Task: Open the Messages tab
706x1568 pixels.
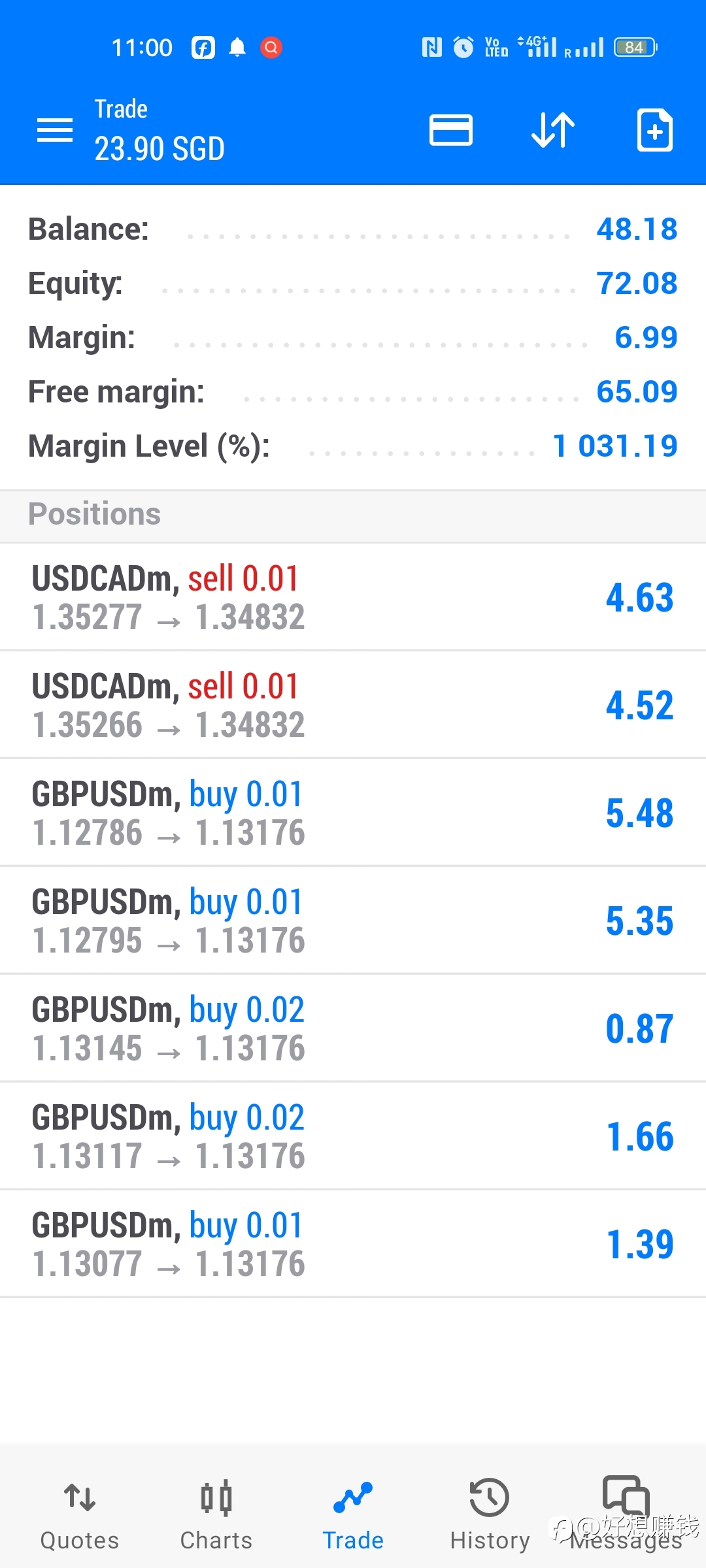Action: 626,1509
